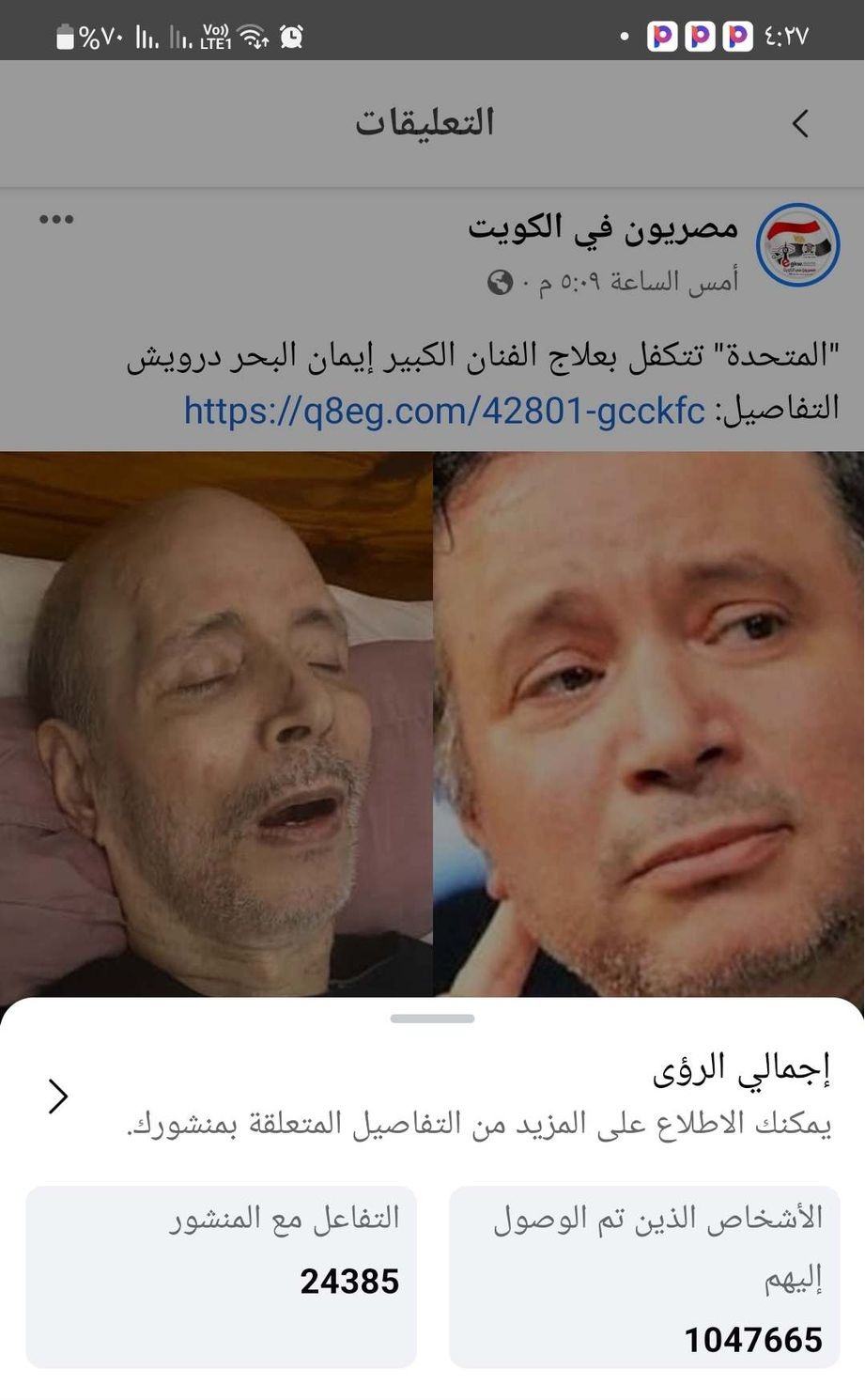865x1400 pixels.
Task: Open the مصريون في الكويت page name
Action: pyautogui.click(x=603, y=227)
